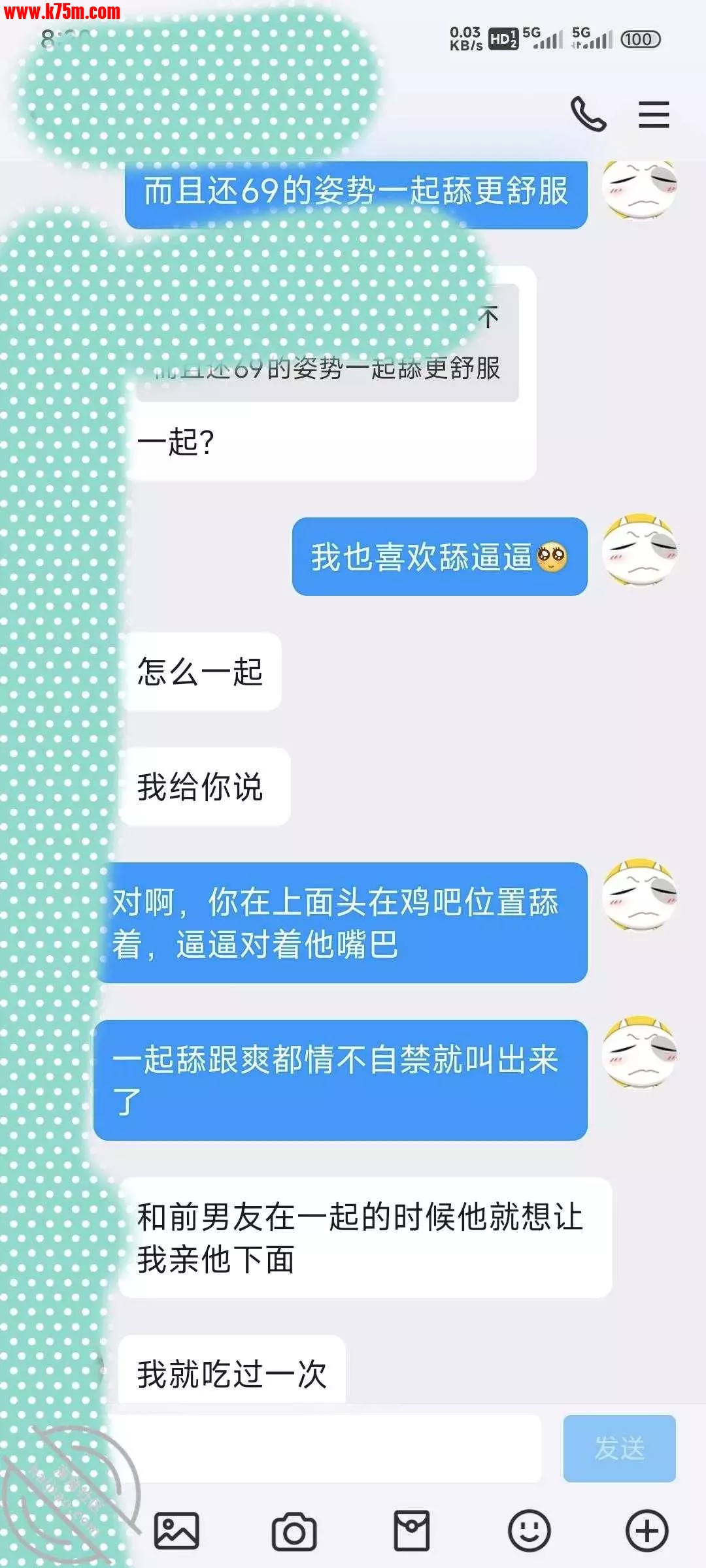Tap the 发送 send button

pos(619,1448)
